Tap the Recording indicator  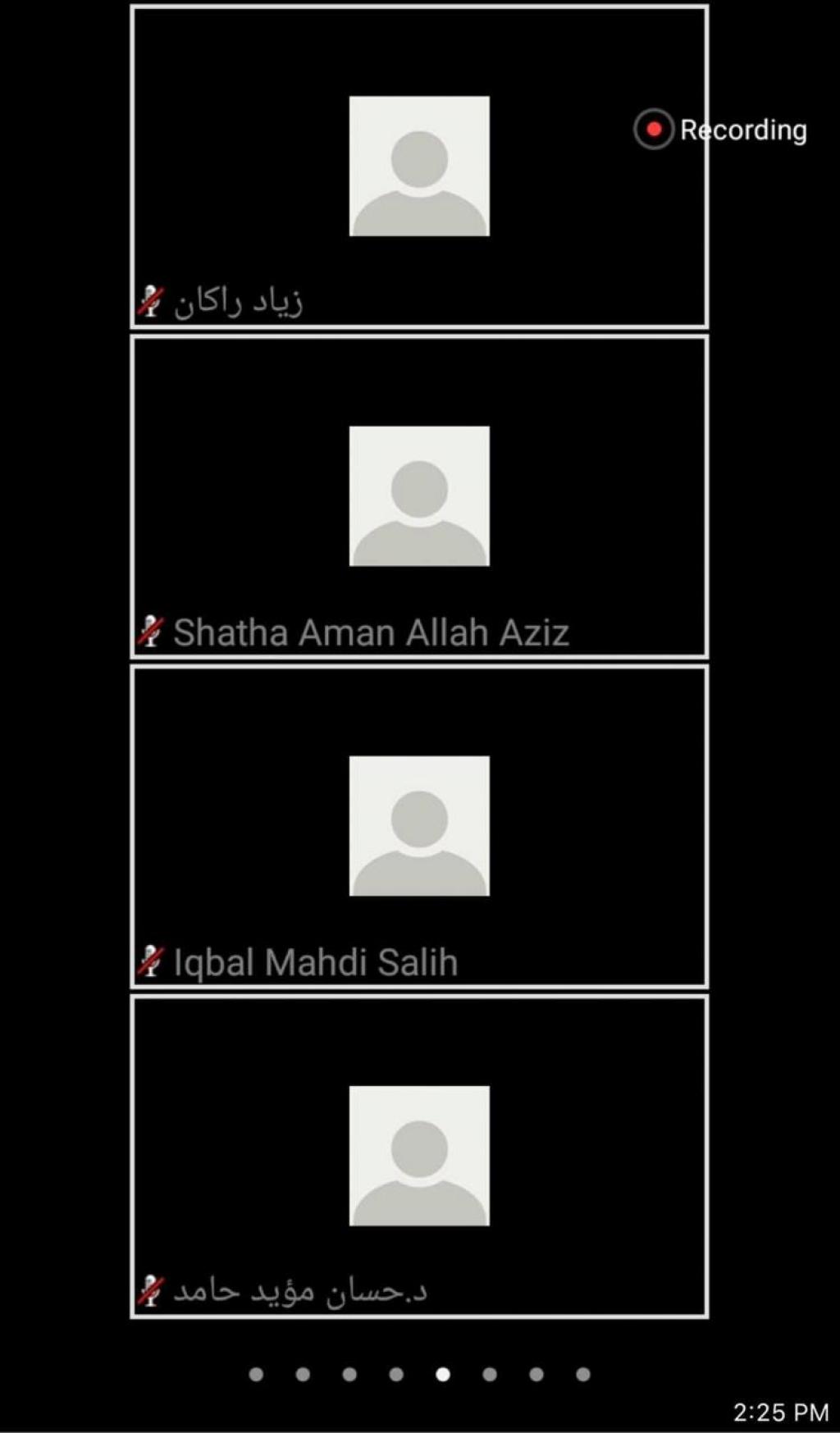[721, 130]
